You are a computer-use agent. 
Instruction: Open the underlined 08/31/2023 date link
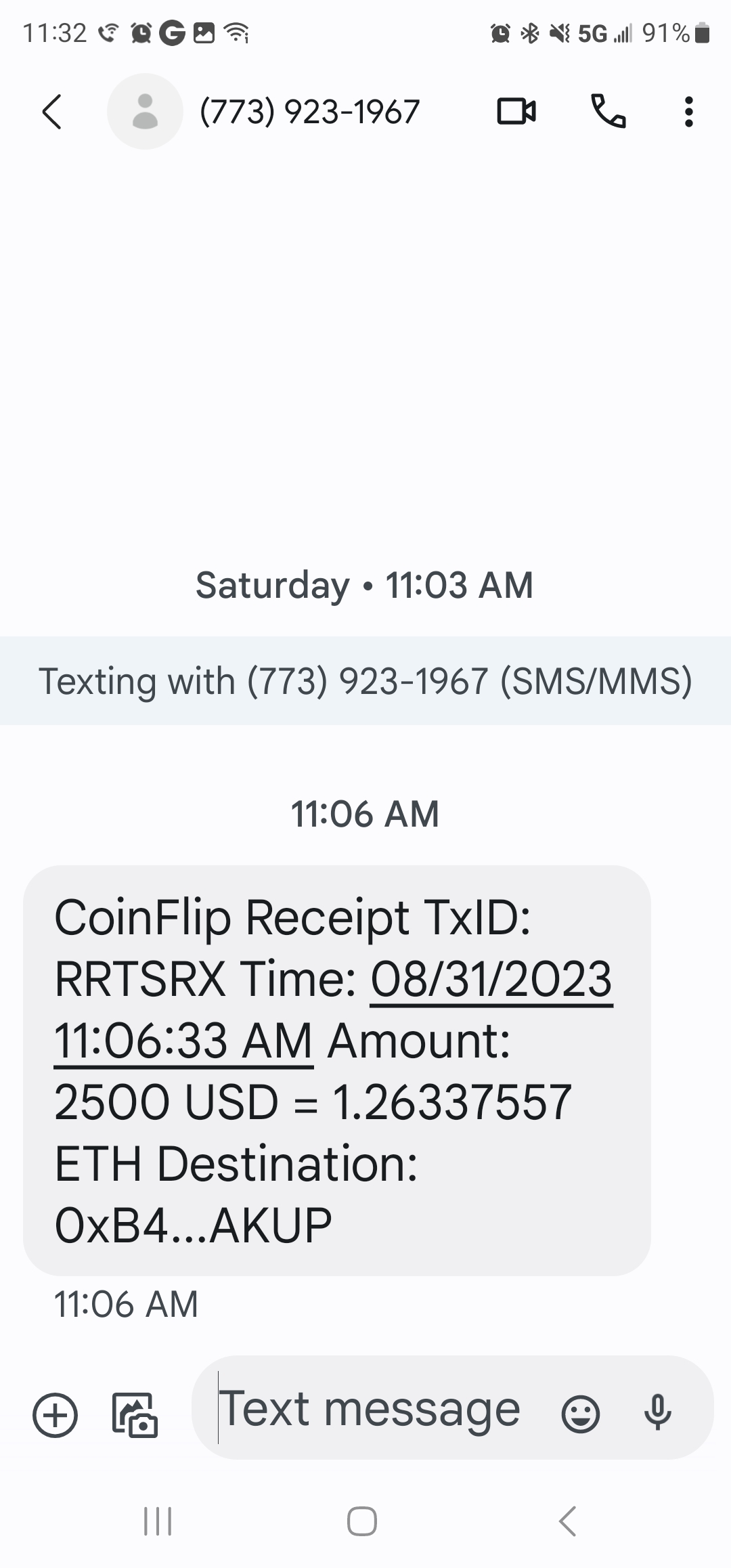click(x=491, y=979)
